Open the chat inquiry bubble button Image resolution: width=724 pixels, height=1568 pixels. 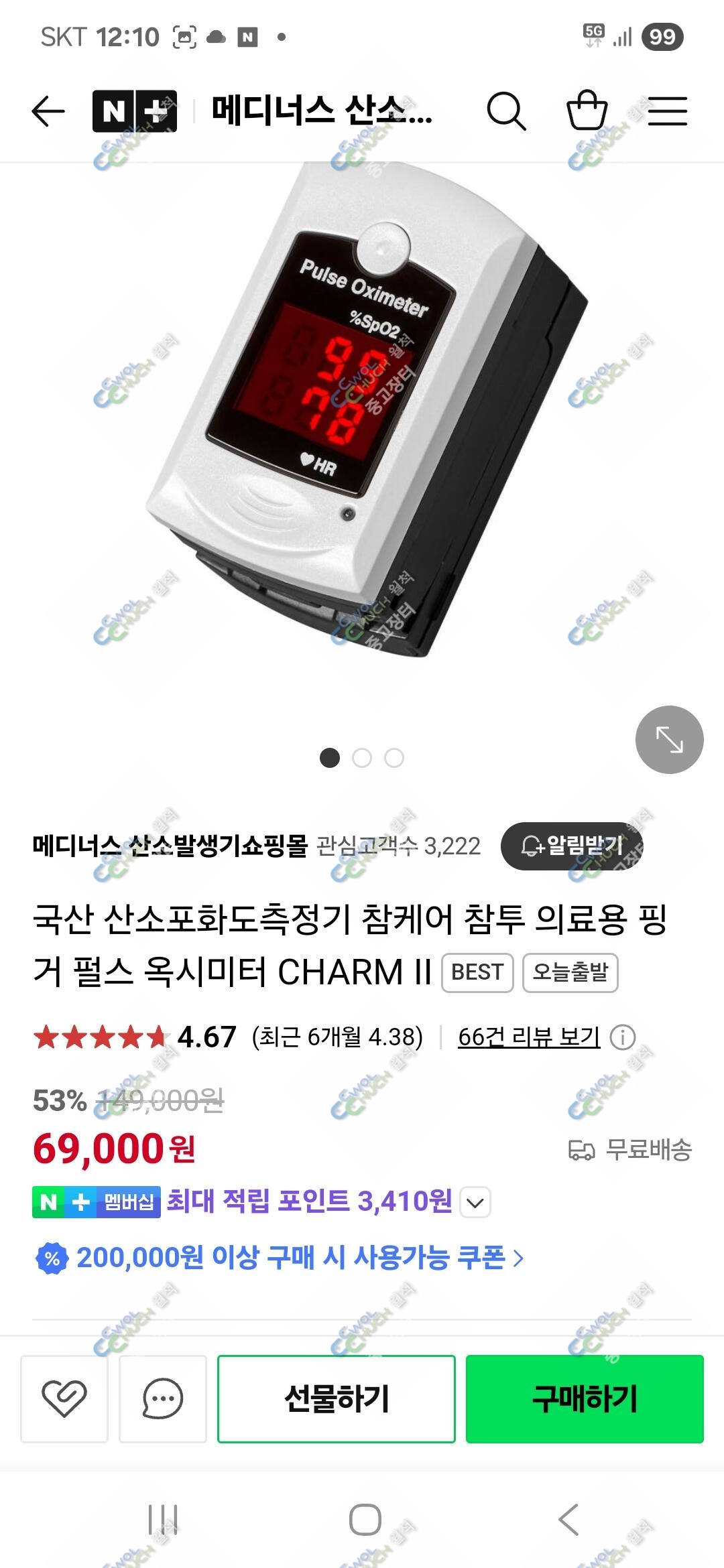coord(163,1398)
